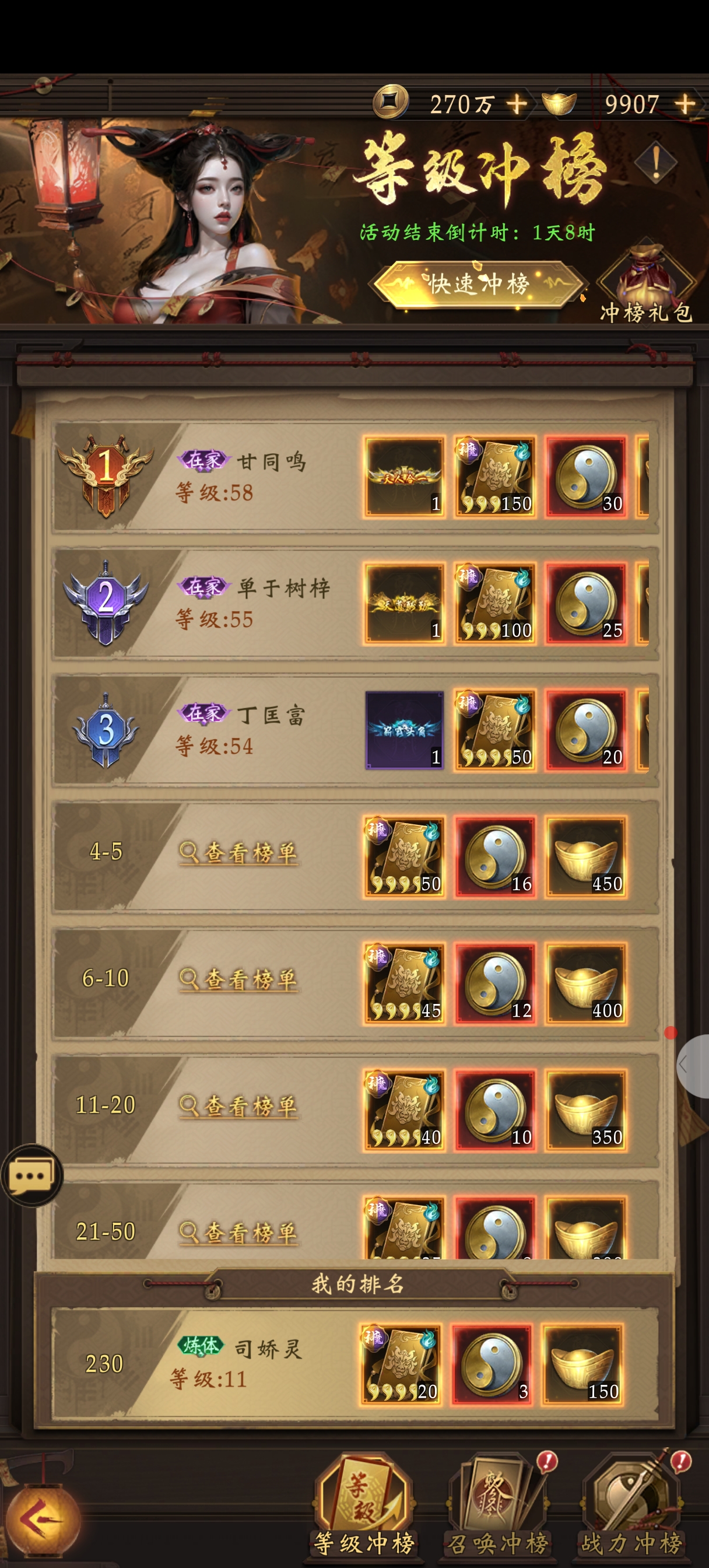709x1568 pixels.
Task: Add more gold ingots via plus icon
Action: [x=685, y=104]
